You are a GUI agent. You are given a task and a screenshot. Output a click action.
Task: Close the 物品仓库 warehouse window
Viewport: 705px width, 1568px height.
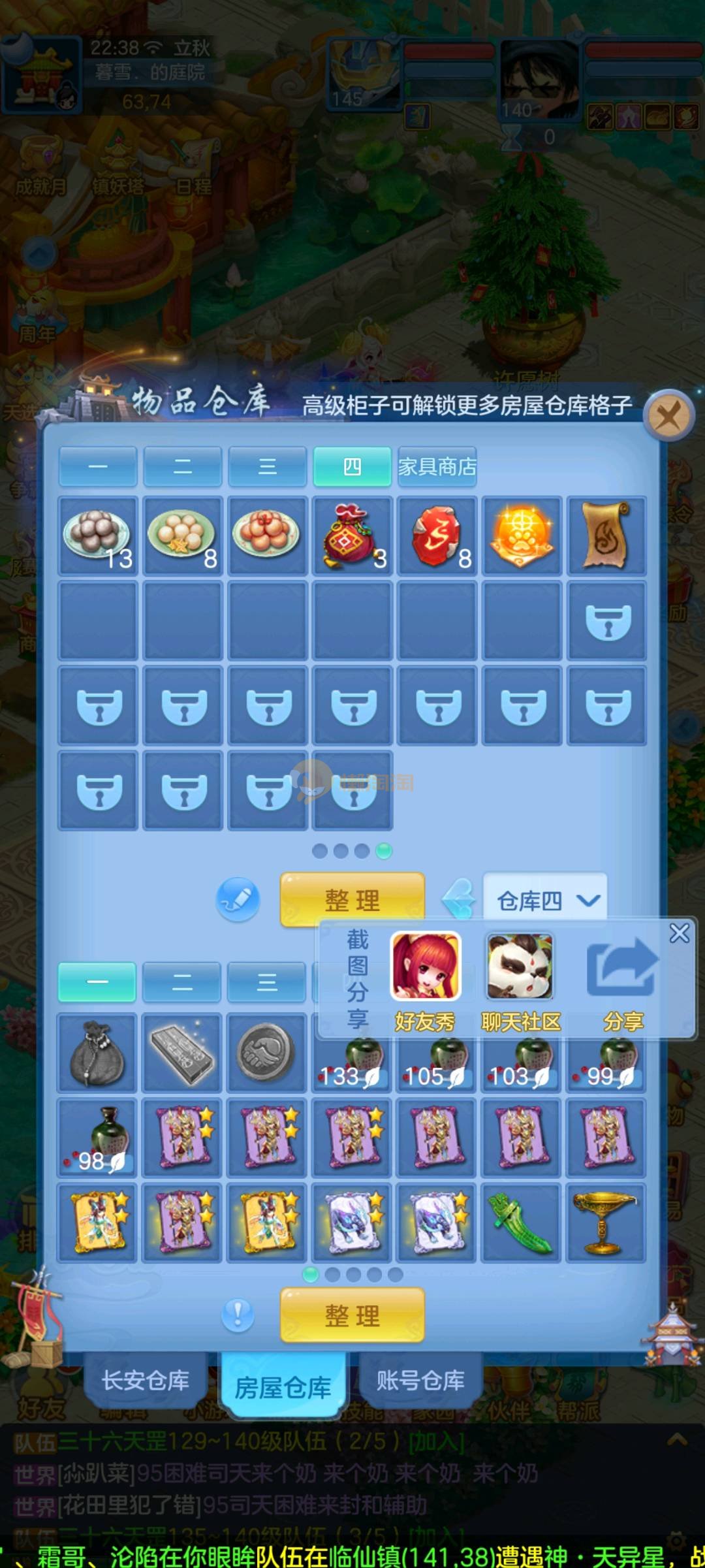(668, 415)
